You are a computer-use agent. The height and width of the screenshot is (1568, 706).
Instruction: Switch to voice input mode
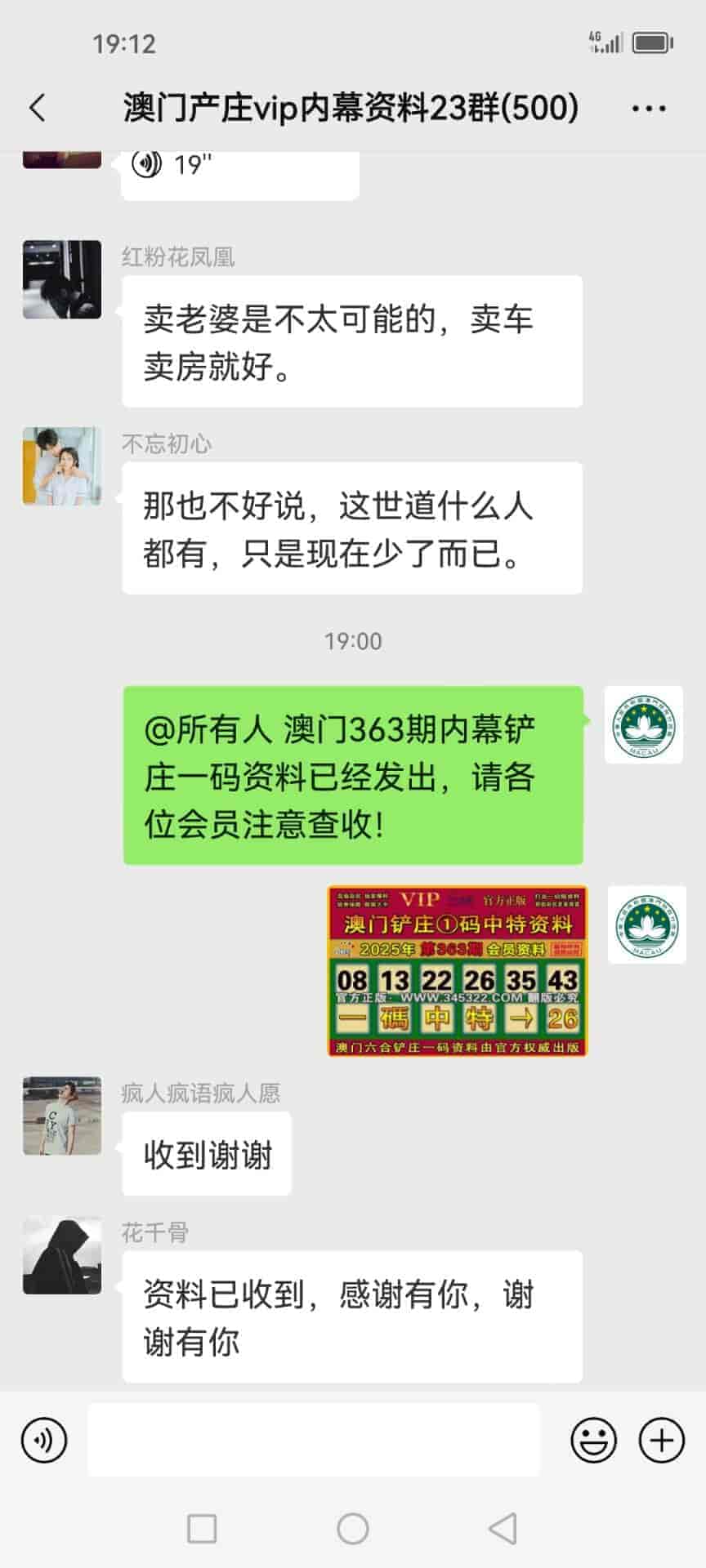point(44,1440)
